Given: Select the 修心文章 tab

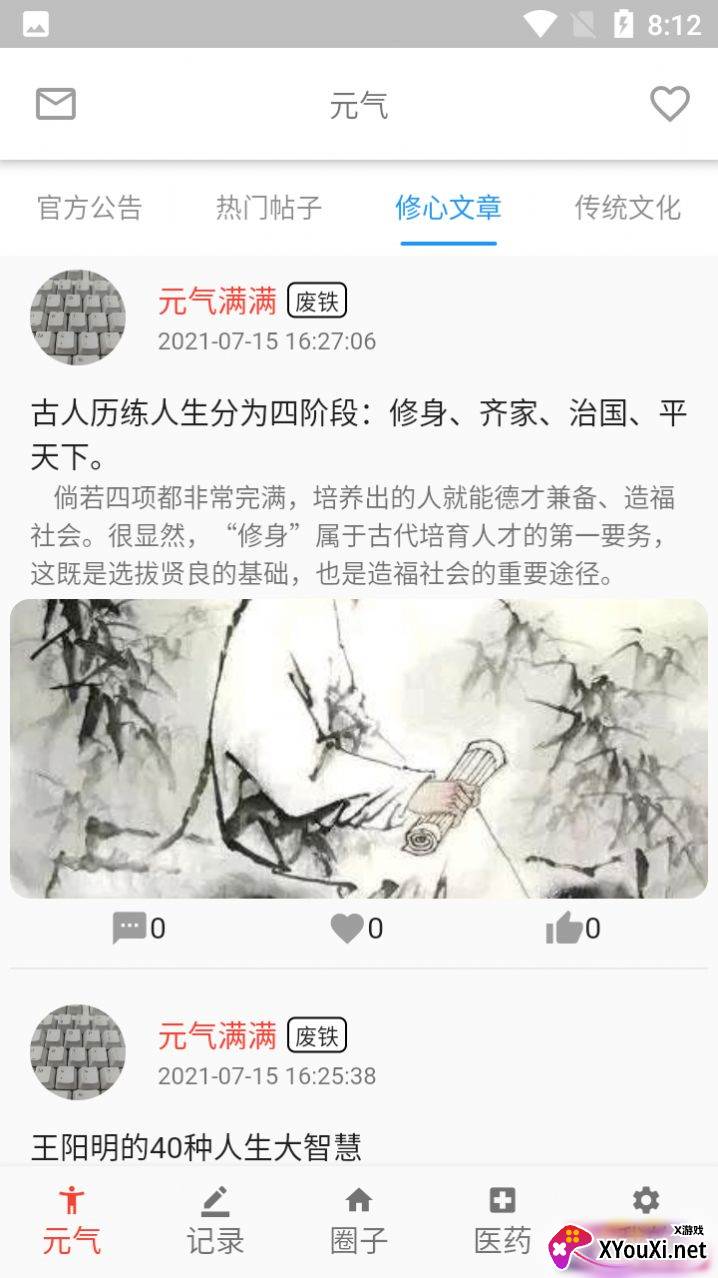Looking at the screenshot, I should click(448, 208).
